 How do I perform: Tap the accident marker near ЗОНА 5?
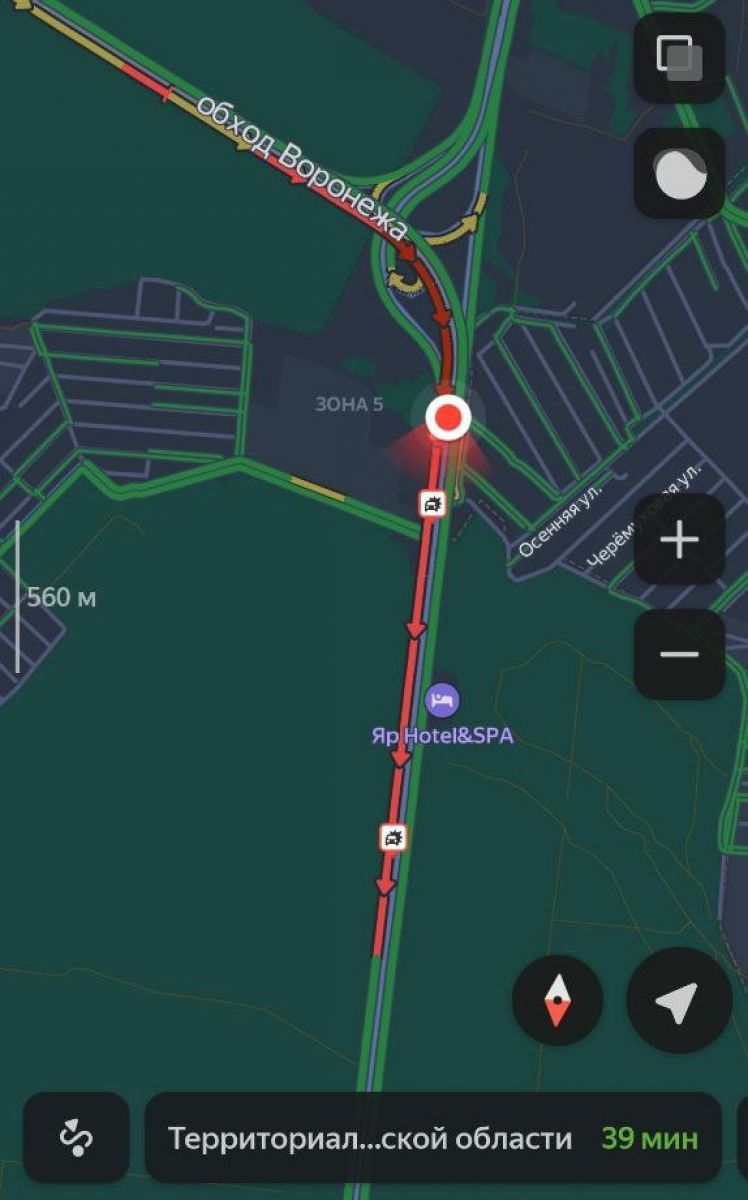click(432, 504)
